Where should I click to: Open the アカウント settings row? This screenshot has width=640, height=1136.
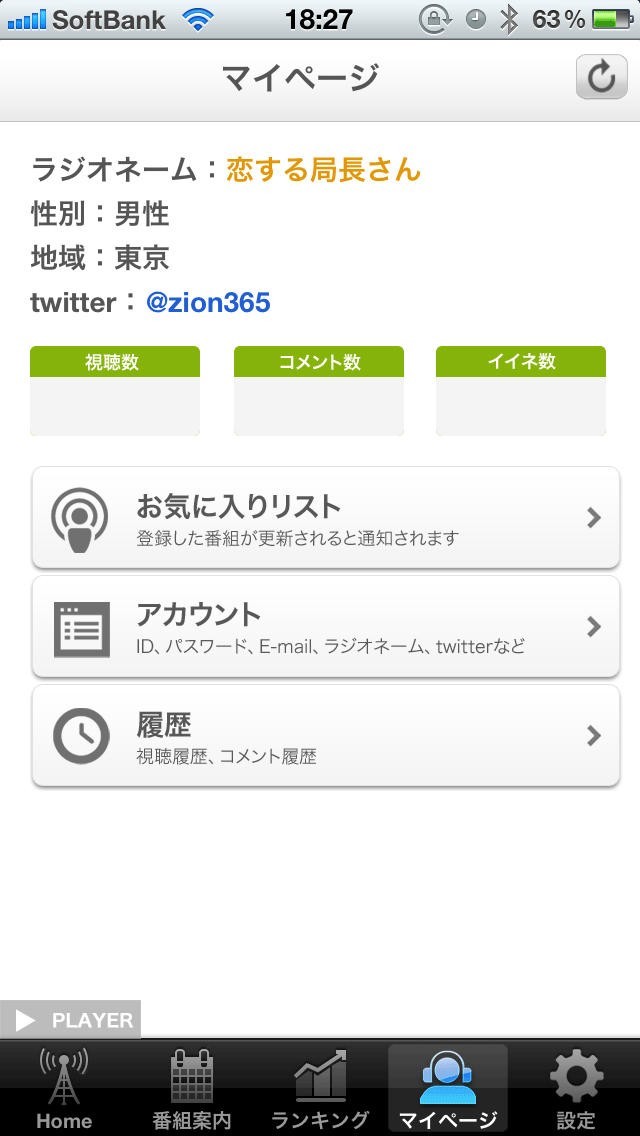325,627
